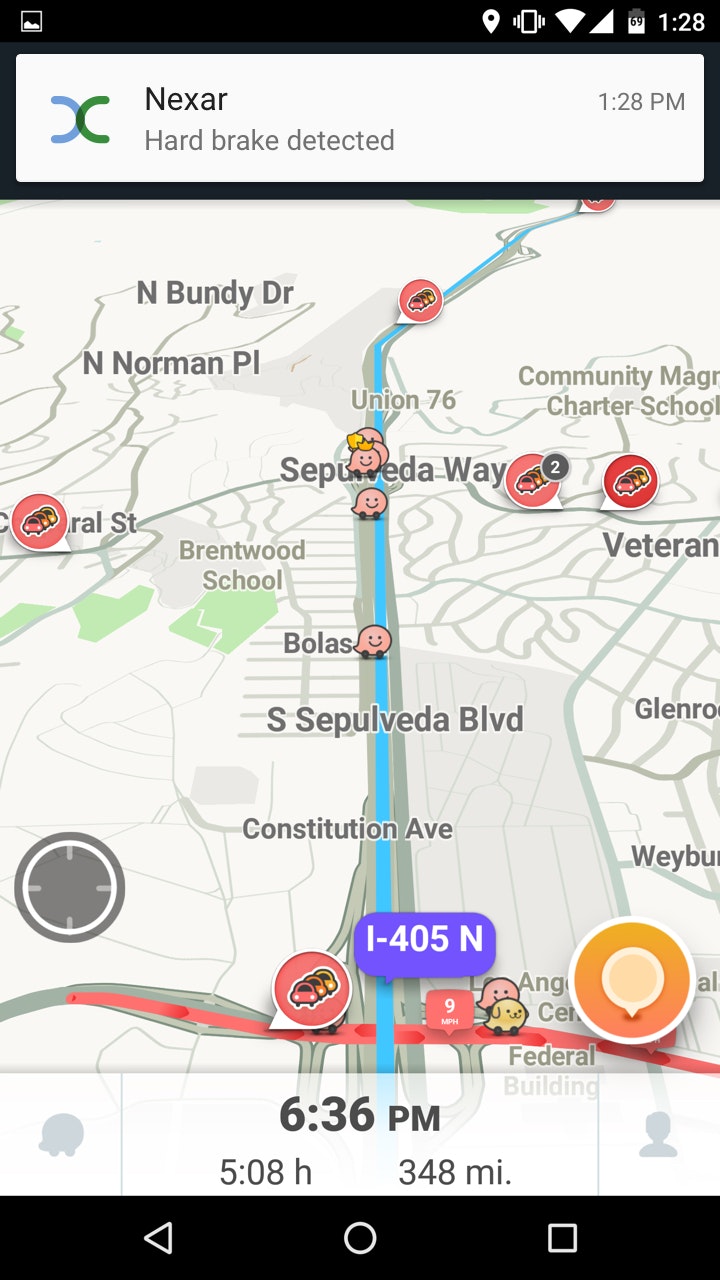Show route details from the ETA bar
The image size is (720, 1280).
[x=360, y=1135]
